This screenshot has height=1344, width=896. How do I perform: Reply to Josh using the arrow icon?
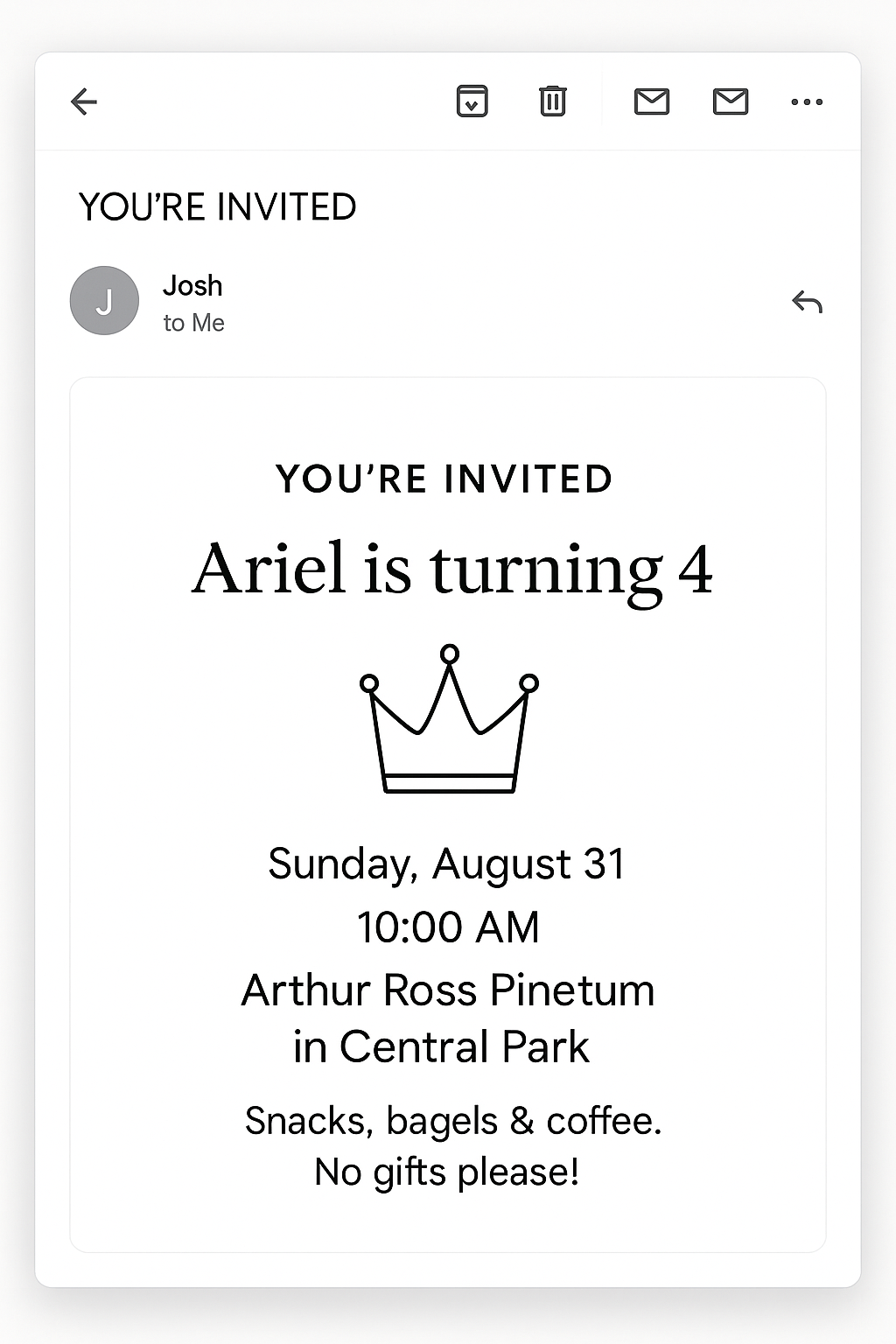tap(807, 303)
